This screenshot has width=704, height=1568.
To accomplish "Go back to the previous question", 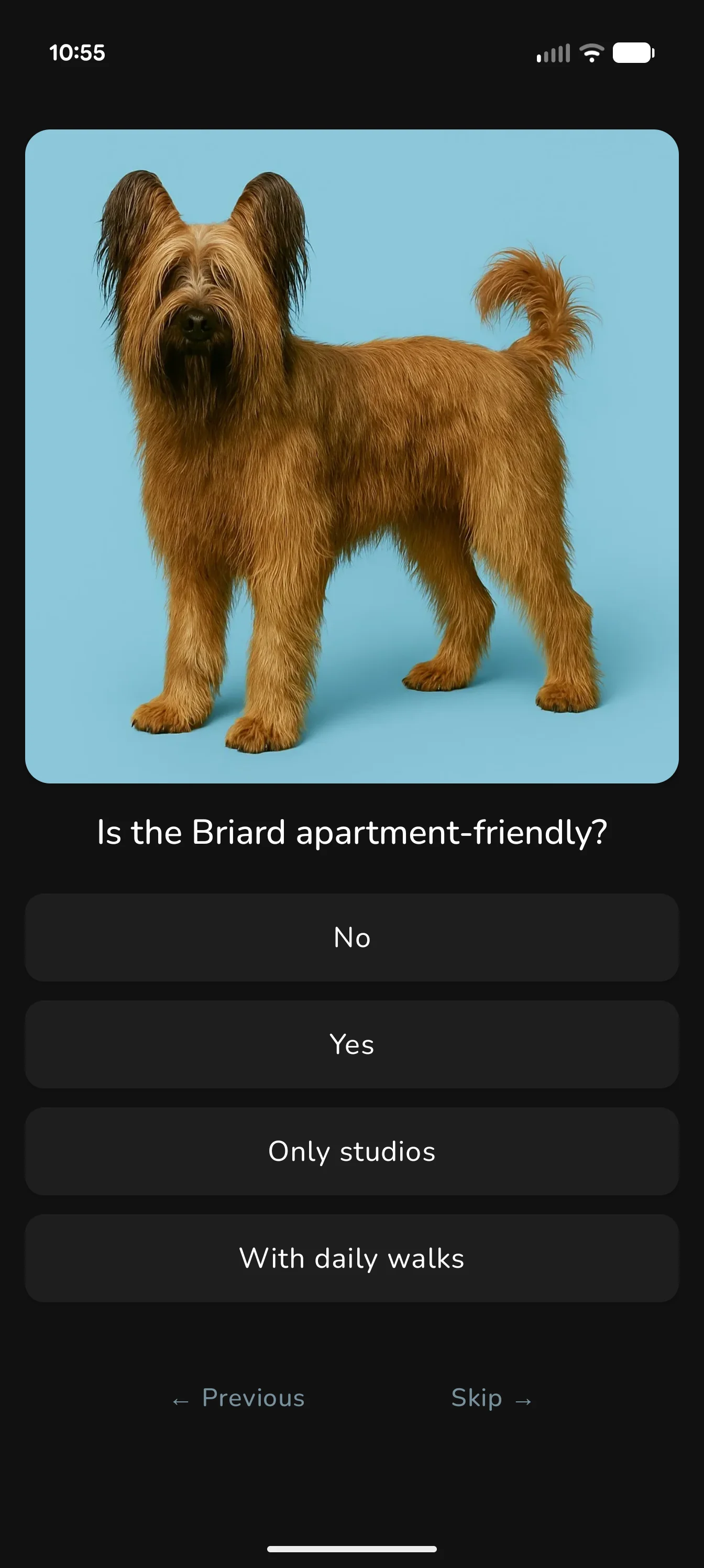I will 238,1398.
